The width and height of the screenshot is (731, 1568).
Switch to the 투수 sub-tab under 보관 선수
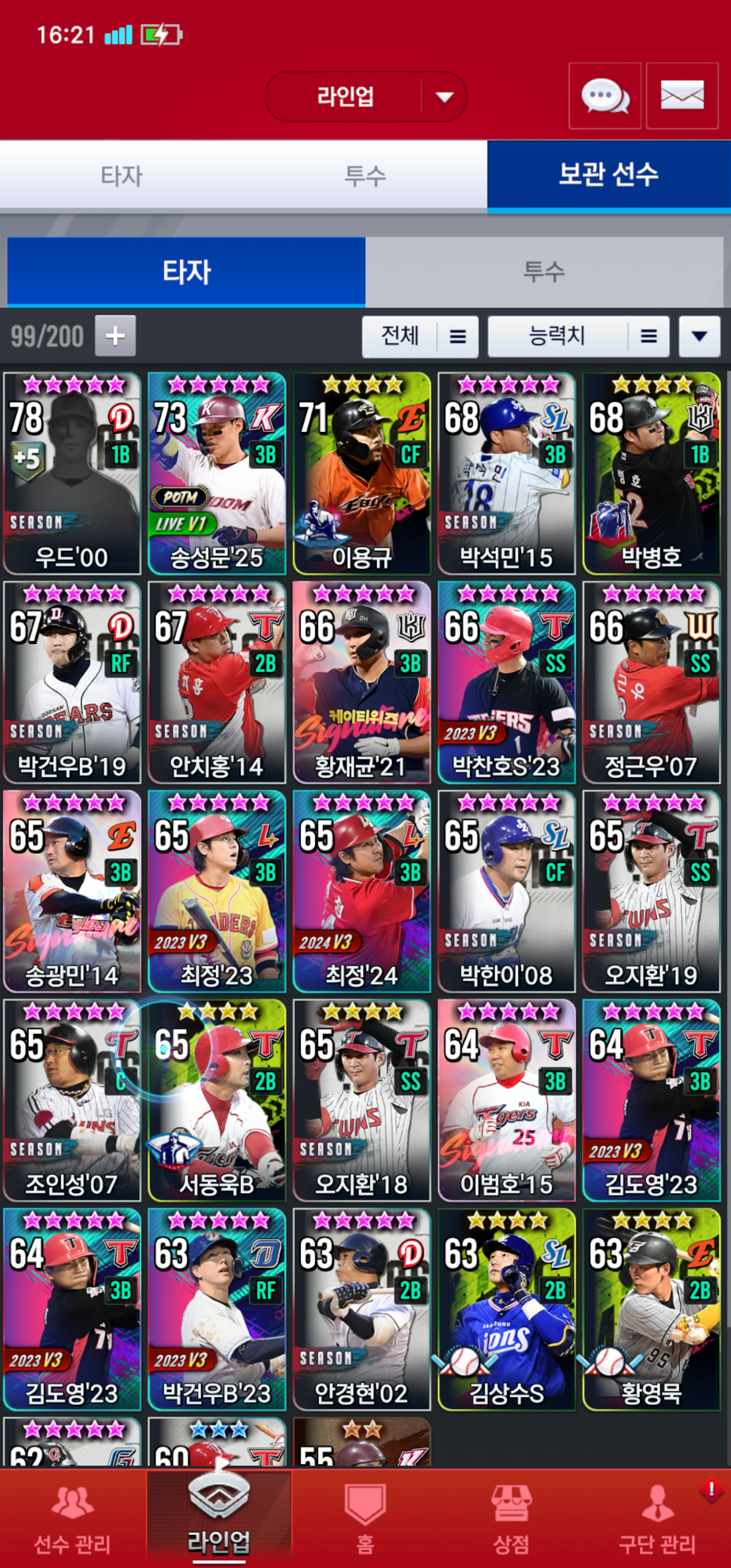tap(544, 272)
